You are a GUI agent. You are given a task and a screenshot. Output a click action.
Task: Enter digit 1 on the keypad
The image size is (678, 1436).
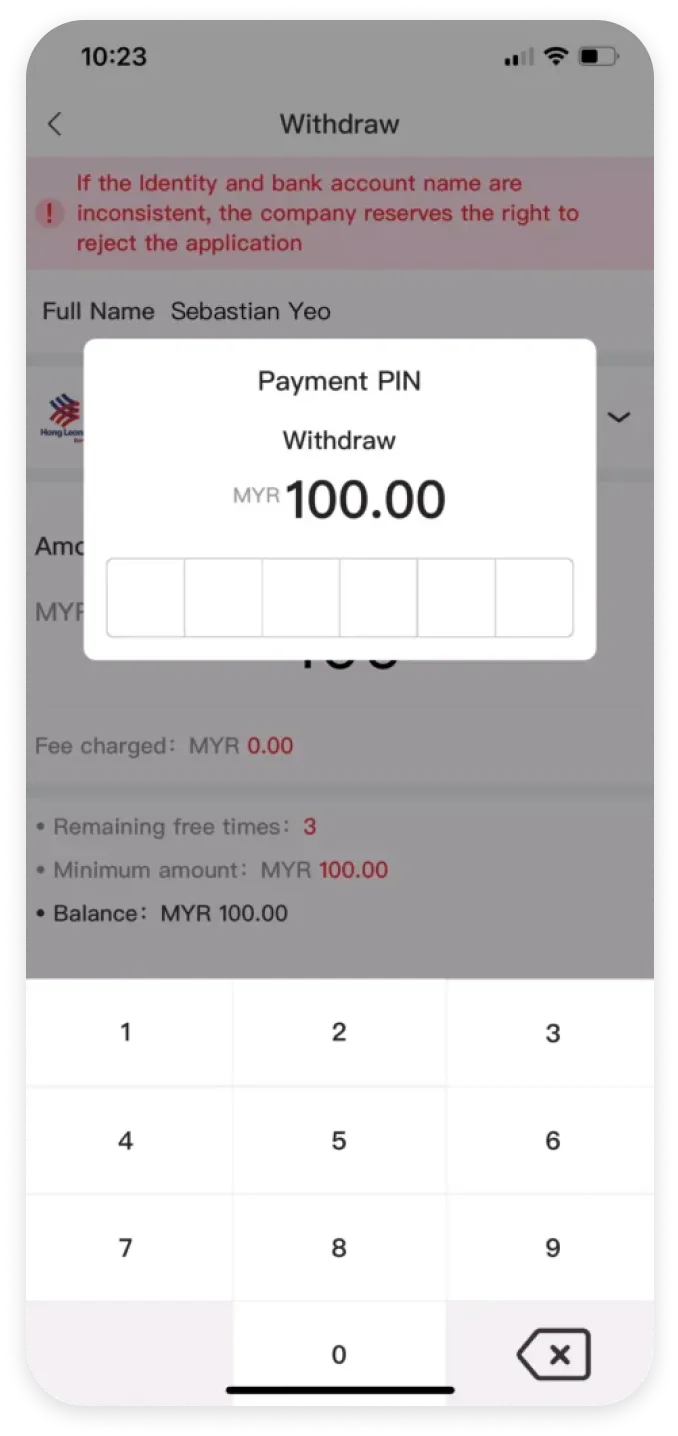[128, 1032]
